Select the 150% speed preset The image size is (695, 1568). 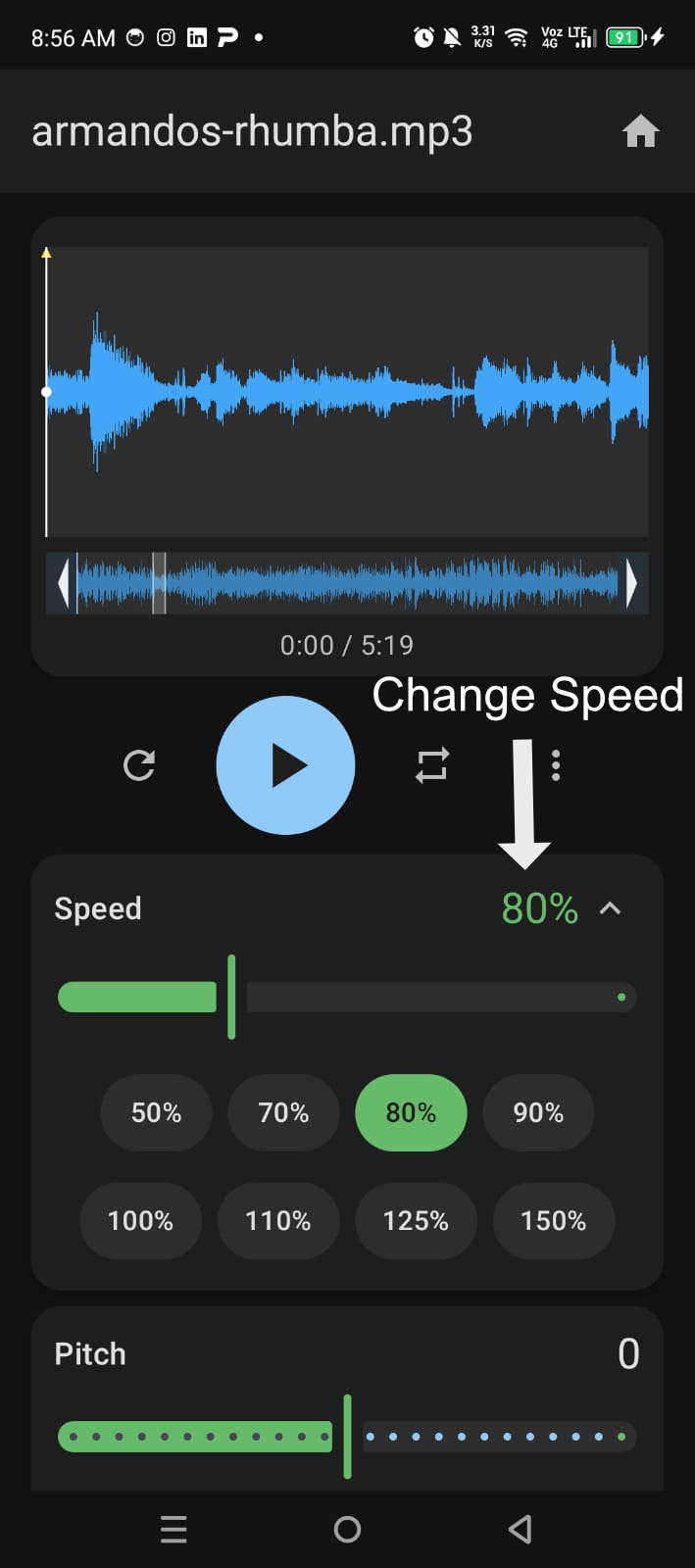pos(554,1220)
